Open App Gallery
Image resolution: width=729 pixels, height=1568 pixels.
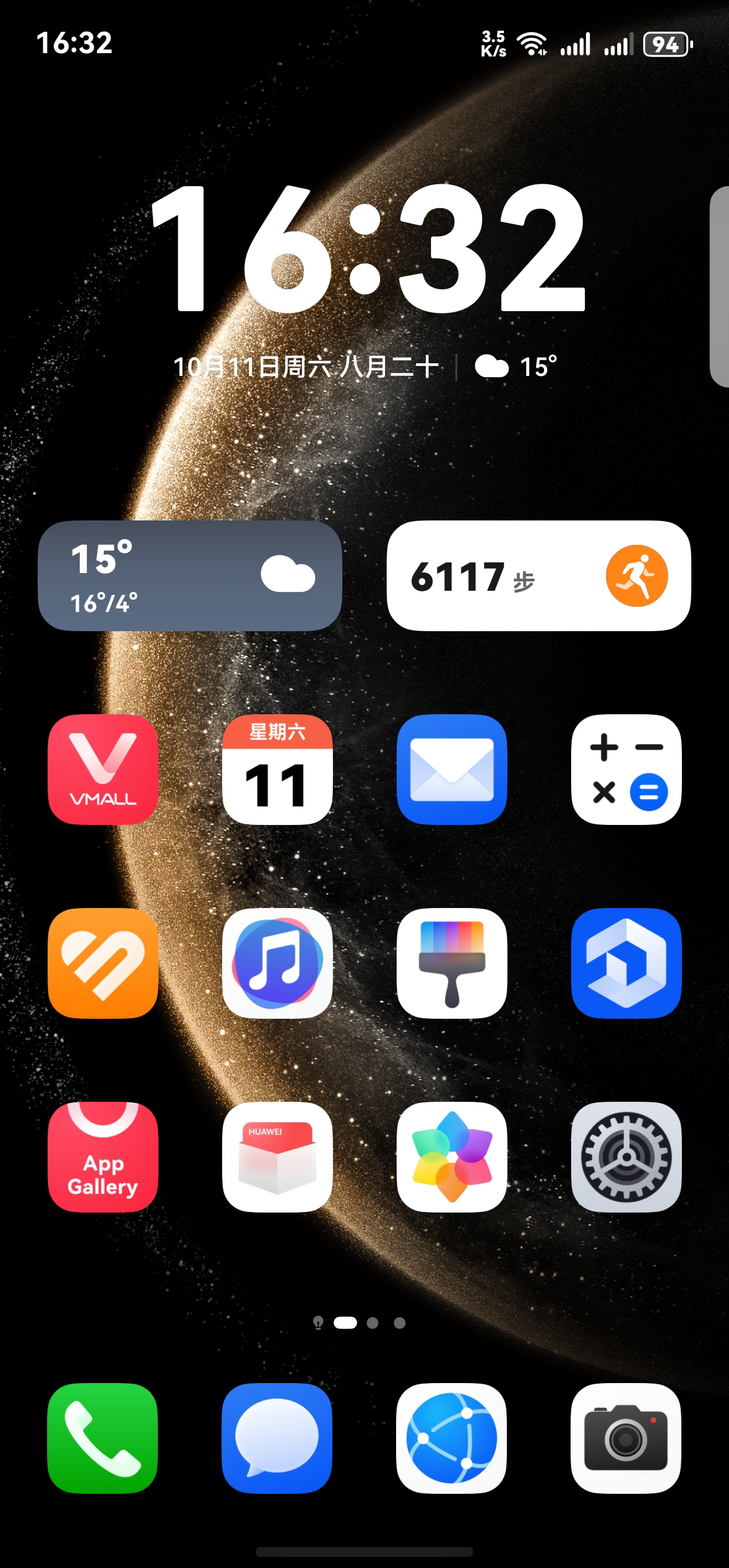coord(103,1157)
